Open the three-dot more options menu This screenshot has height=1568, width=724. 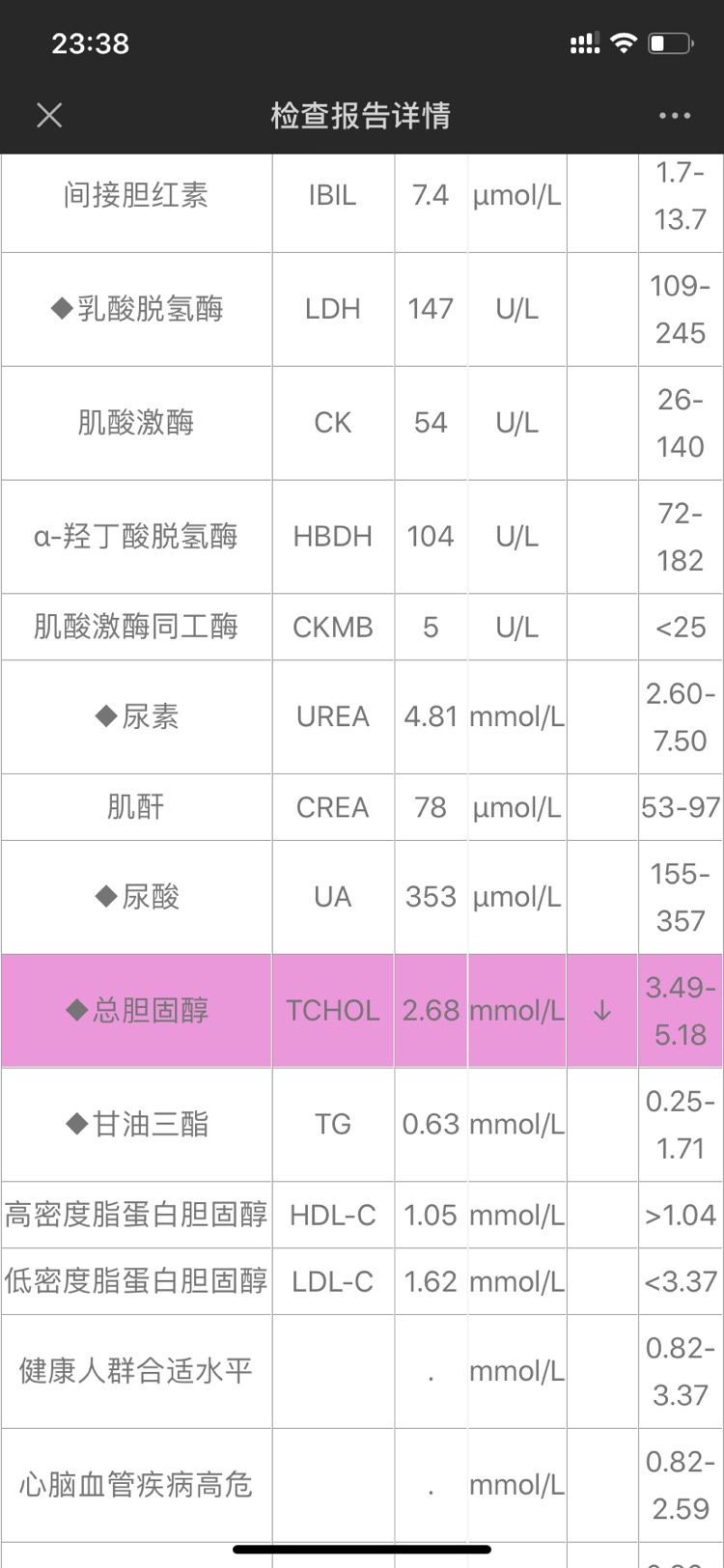(x=674, y=116)
